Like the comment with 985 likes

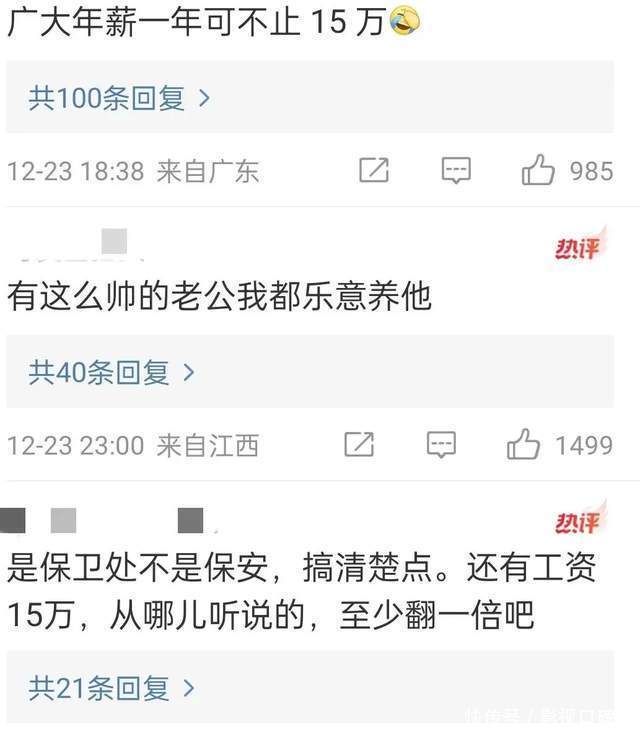tap(538, 171)
